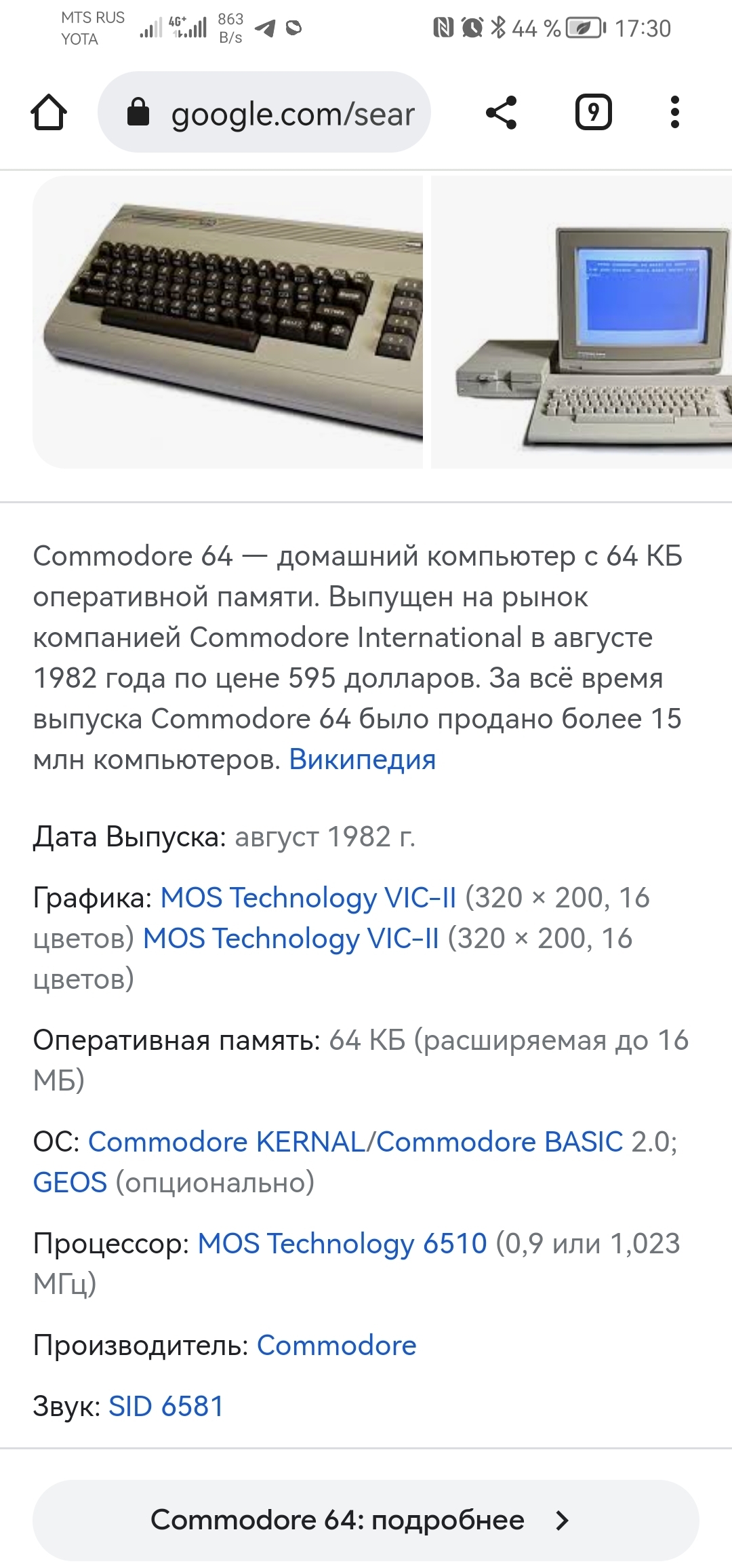Open the MOS Technology 6510 processor link

tap(342, 1244)
